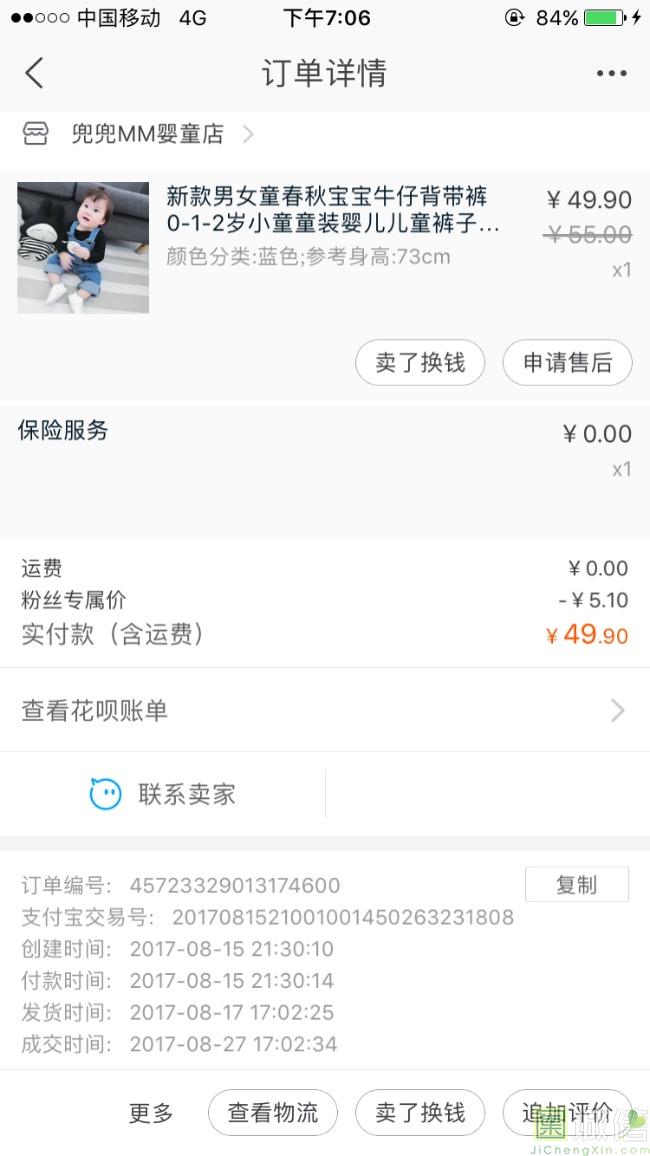Add a follow-up review via 追加评价
The width and height of the screenshot is (650, 1156).
(x=566, y=1113)
